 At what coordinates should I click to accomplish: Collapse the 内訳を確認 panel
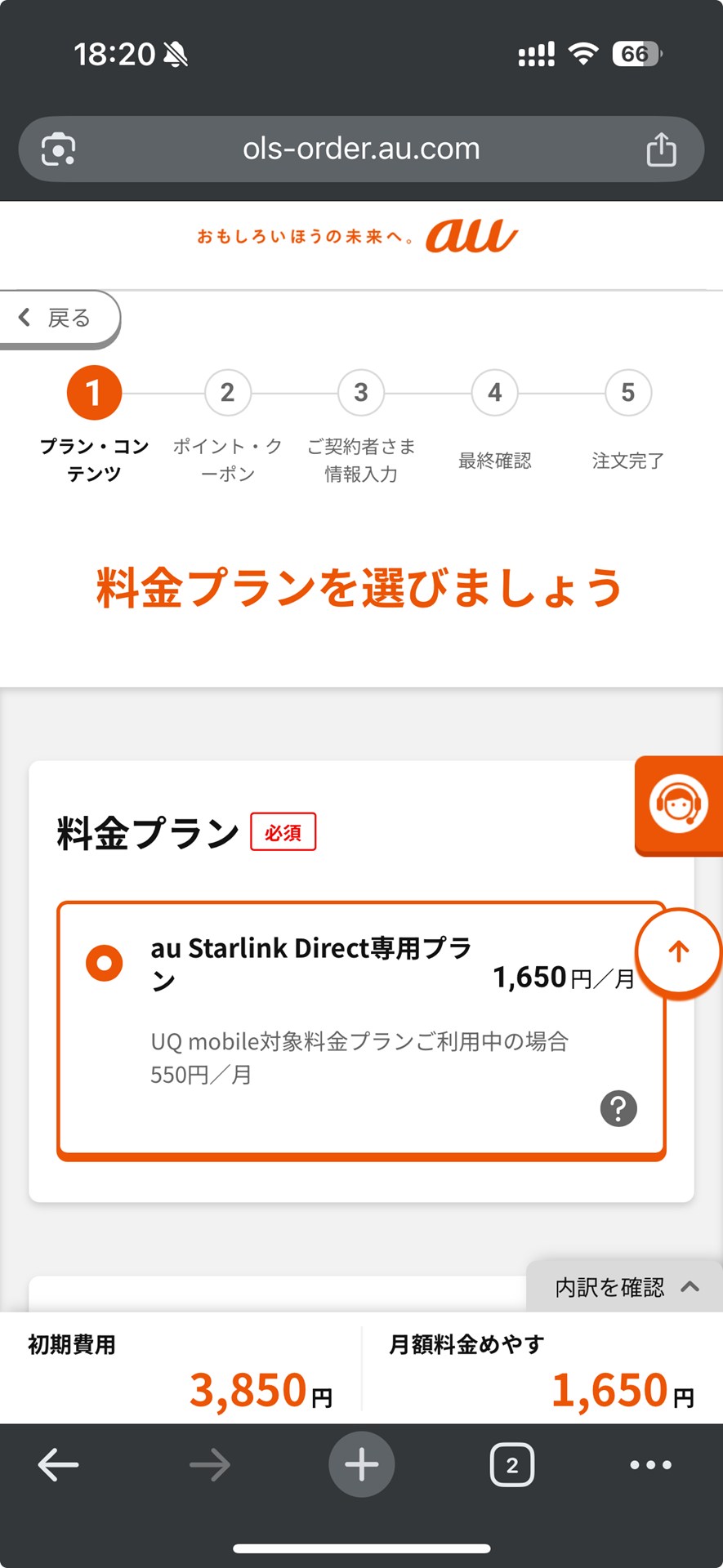pyautogui.click(x=623, y=1287)
